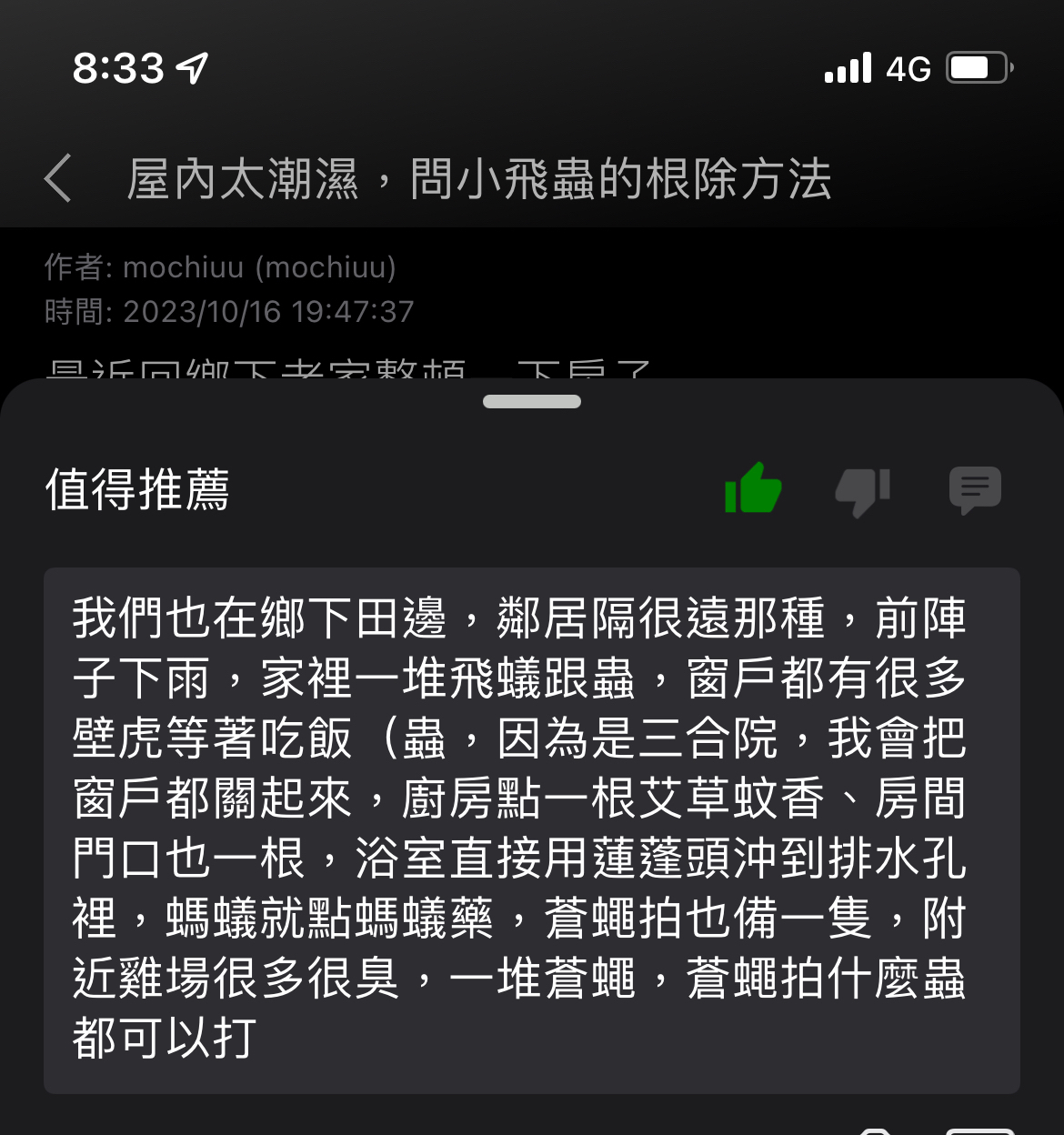Go back from the article page
The height and width of the screenshot is (1135, 1064).
58,178
